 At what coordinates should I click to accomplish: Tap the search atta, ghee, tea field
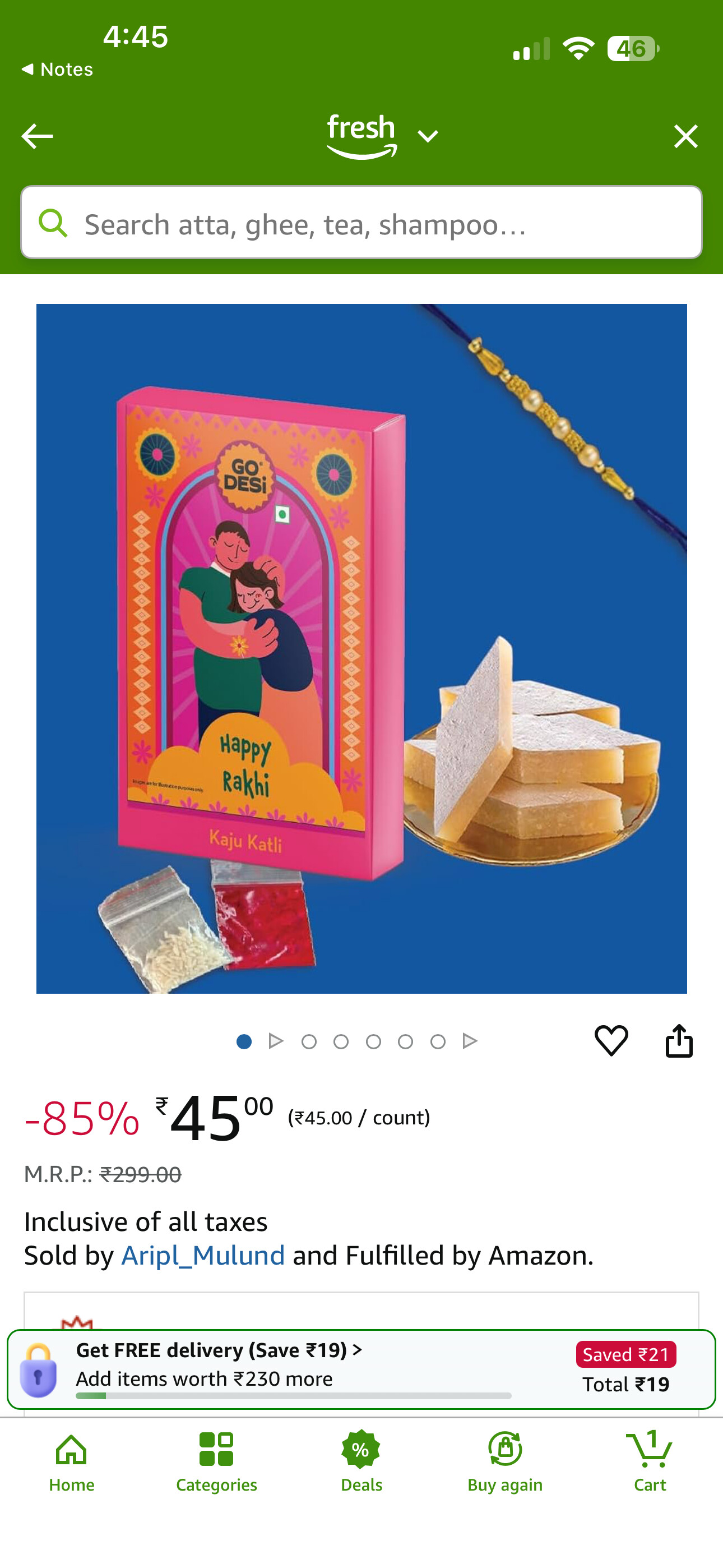tap(361, 223)
